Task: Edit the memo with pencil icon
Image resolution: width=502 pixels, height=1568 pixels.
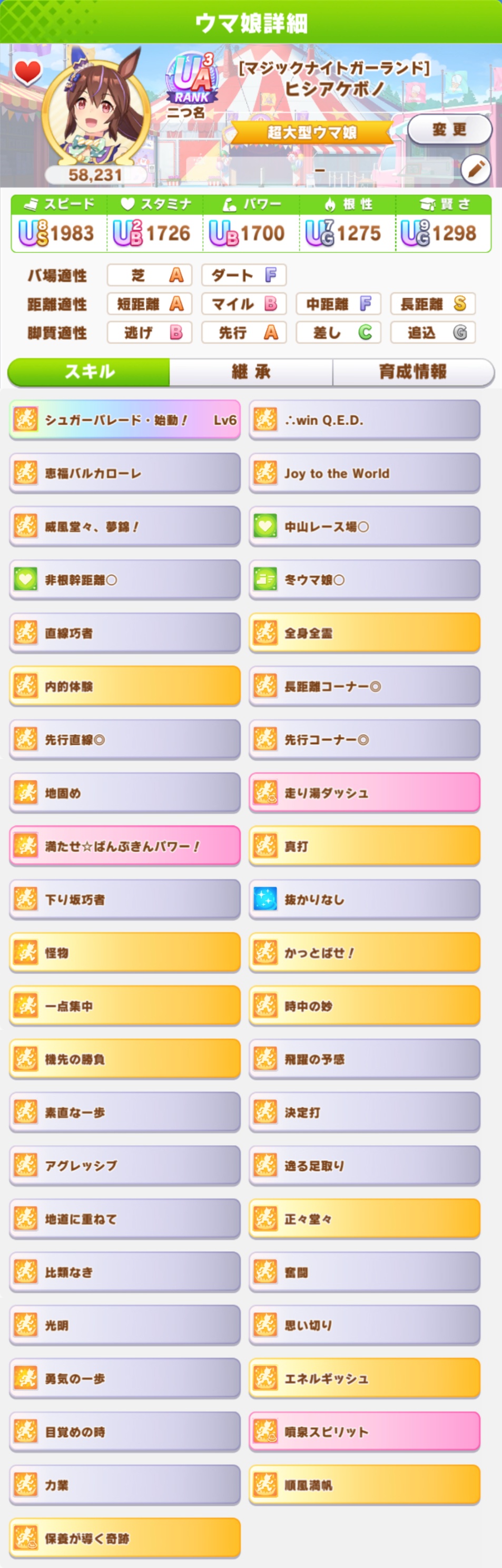Action: pos(475,169)
